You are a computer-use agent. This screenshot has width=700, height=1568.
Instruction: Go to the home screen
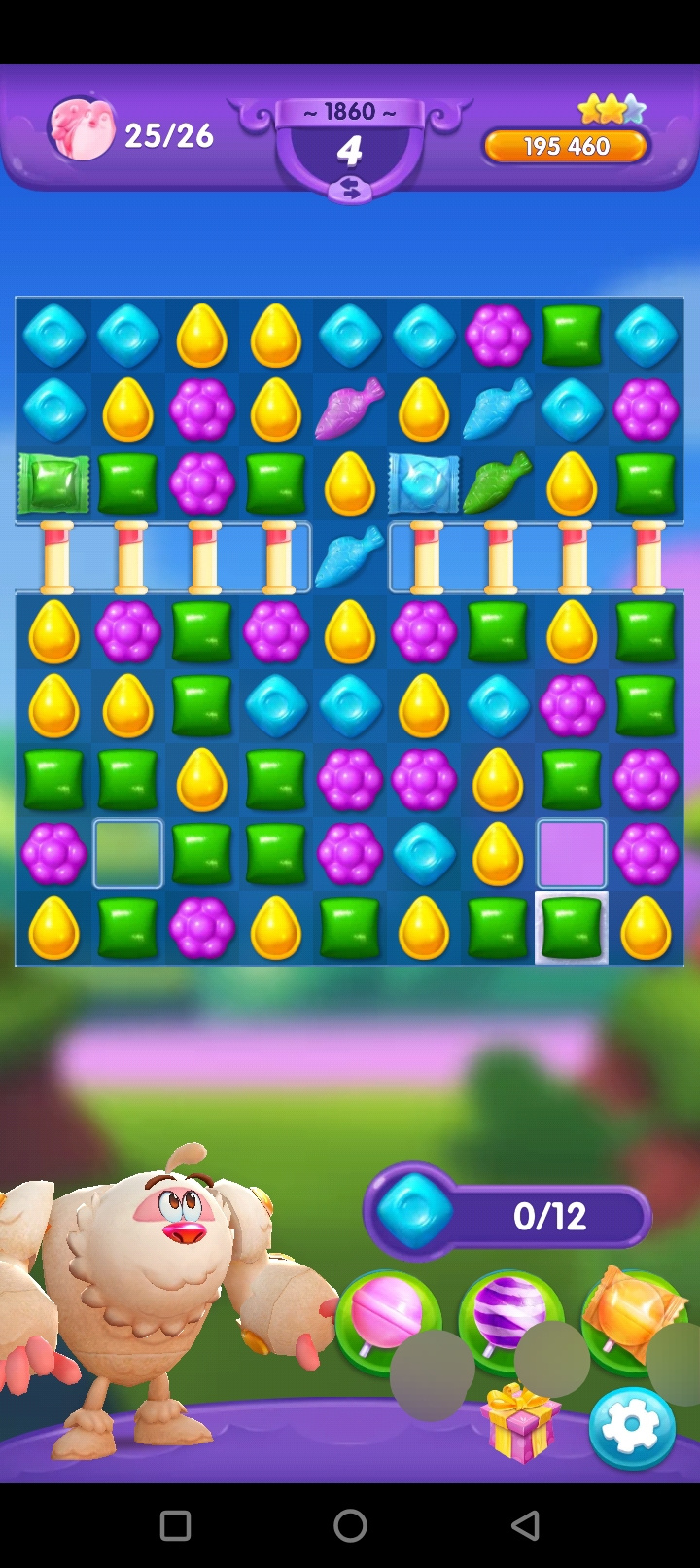pos(350,1525)
